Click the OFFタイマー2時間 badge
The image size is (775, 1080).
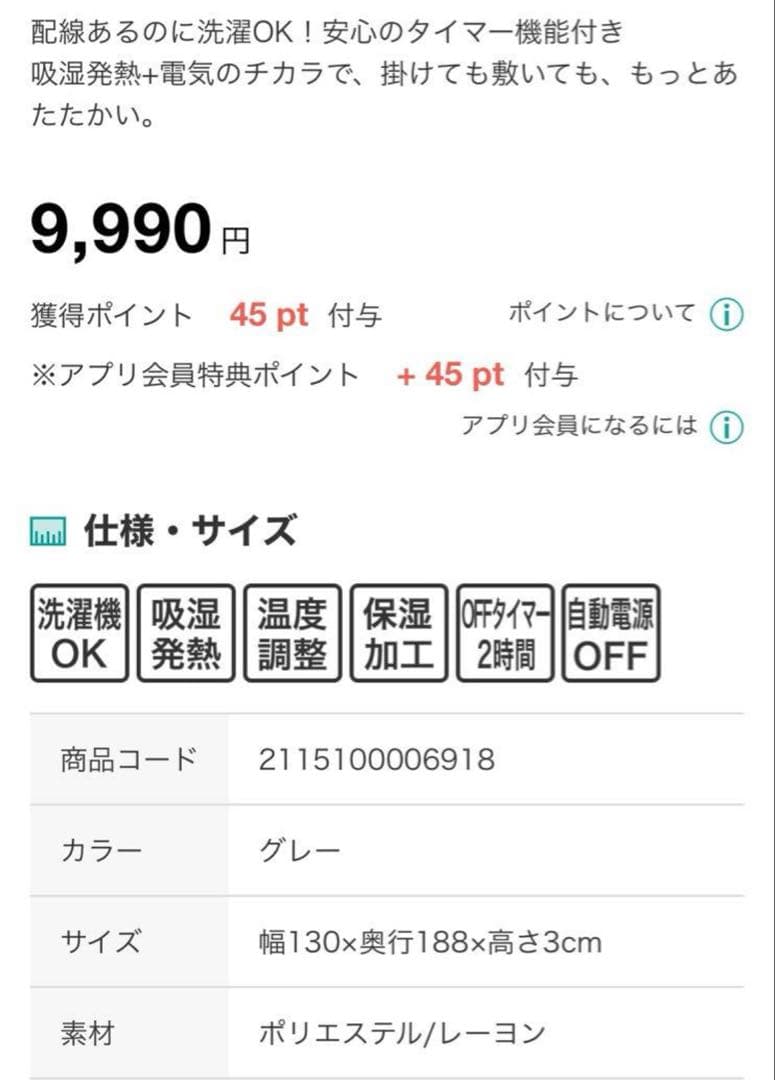pos(506,632)
